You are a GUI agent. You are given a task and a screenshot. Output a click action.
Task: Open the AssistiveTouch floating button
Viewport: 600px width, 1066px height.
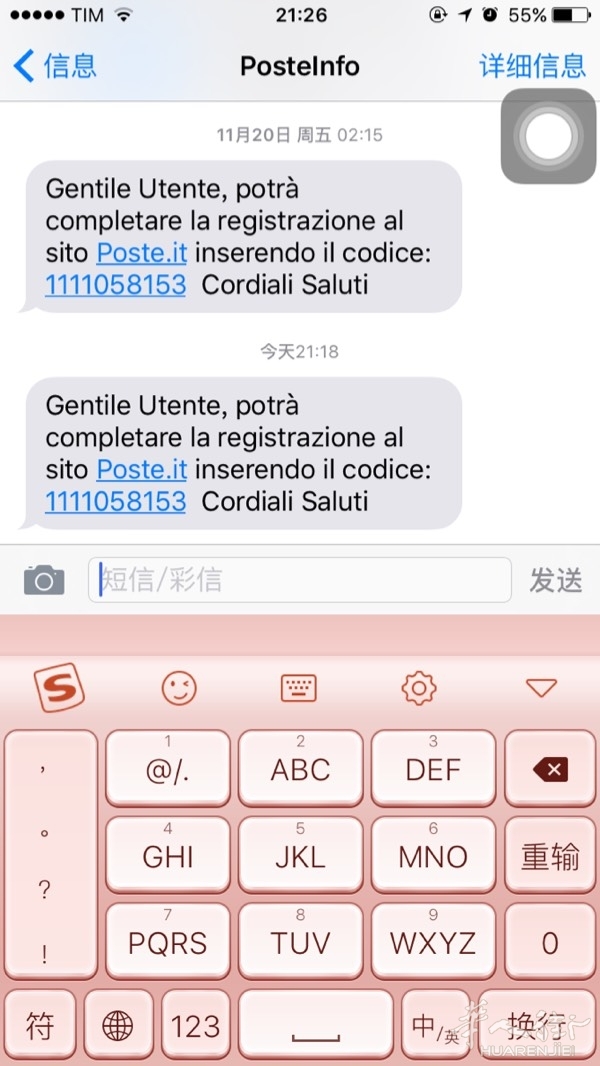(548, 137)
